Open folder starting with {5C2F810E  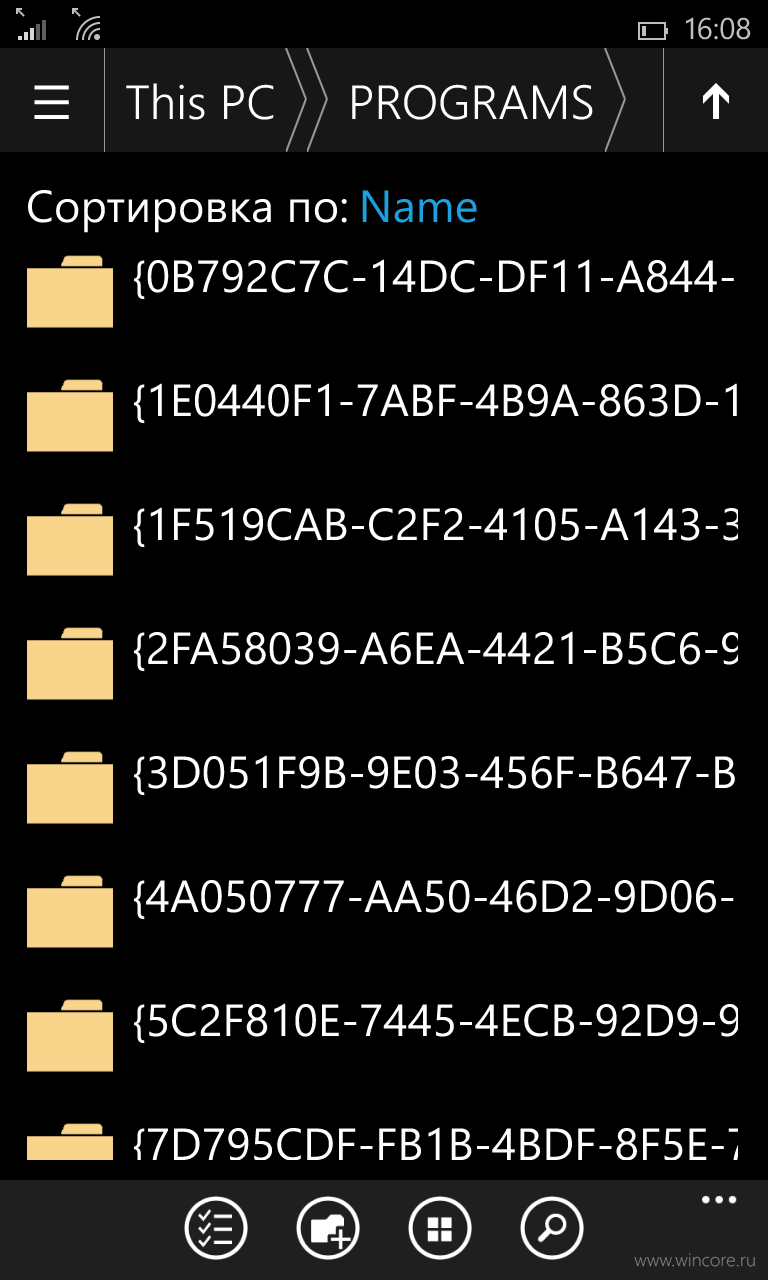point(384,1034)
